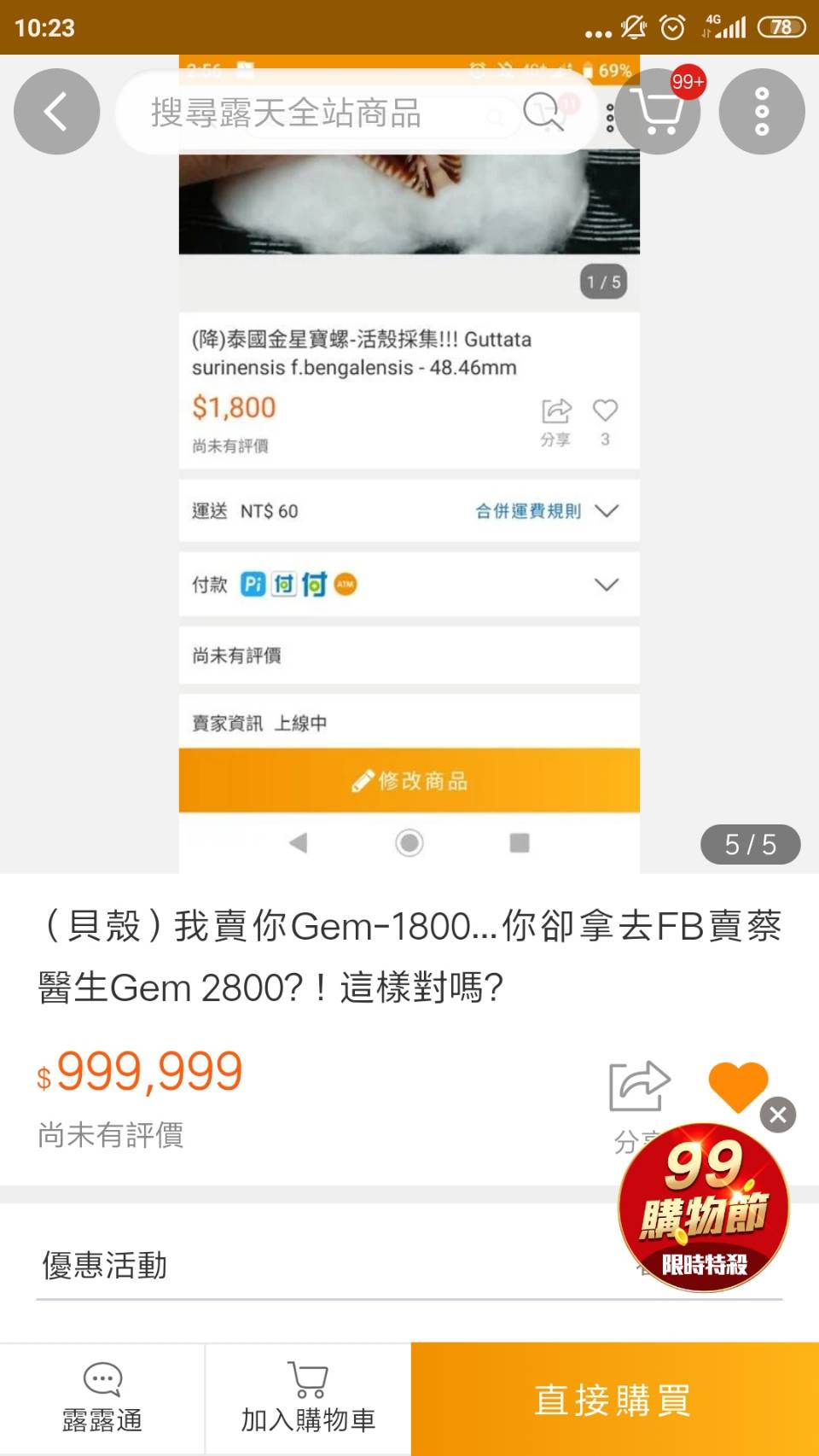Go back to the previous page

pos(56,112)
